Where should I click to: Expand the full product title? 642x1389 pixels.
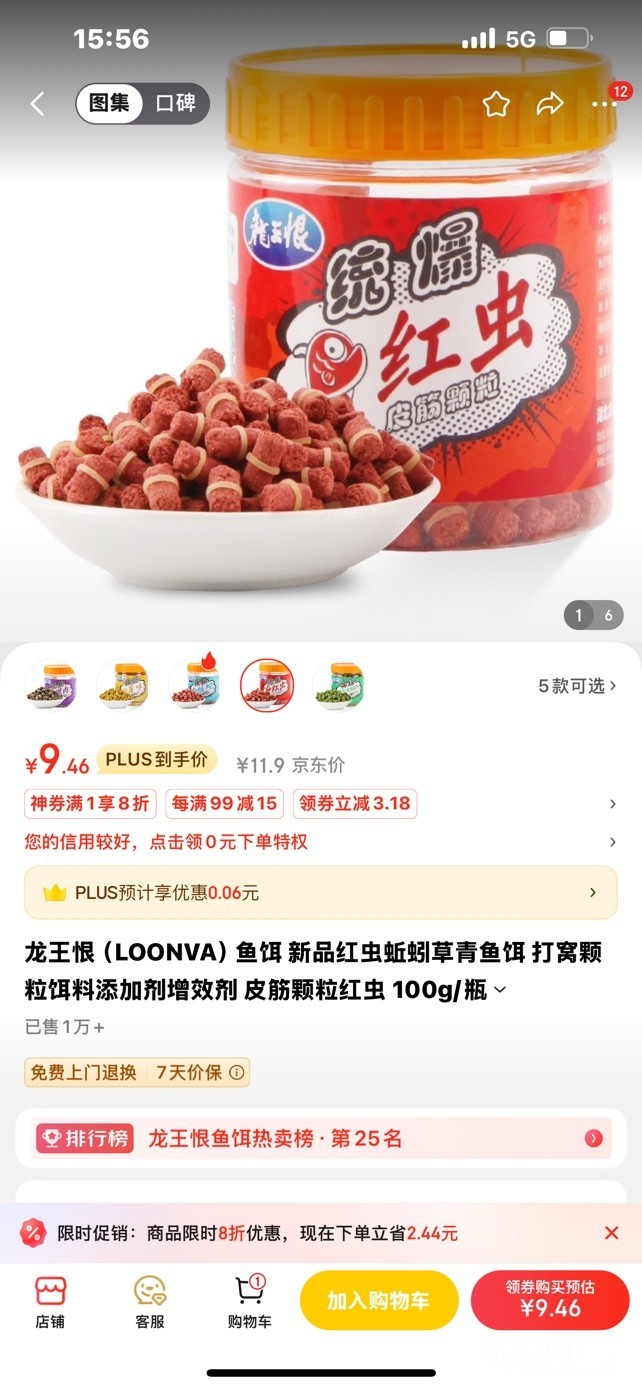coord(500,991)
